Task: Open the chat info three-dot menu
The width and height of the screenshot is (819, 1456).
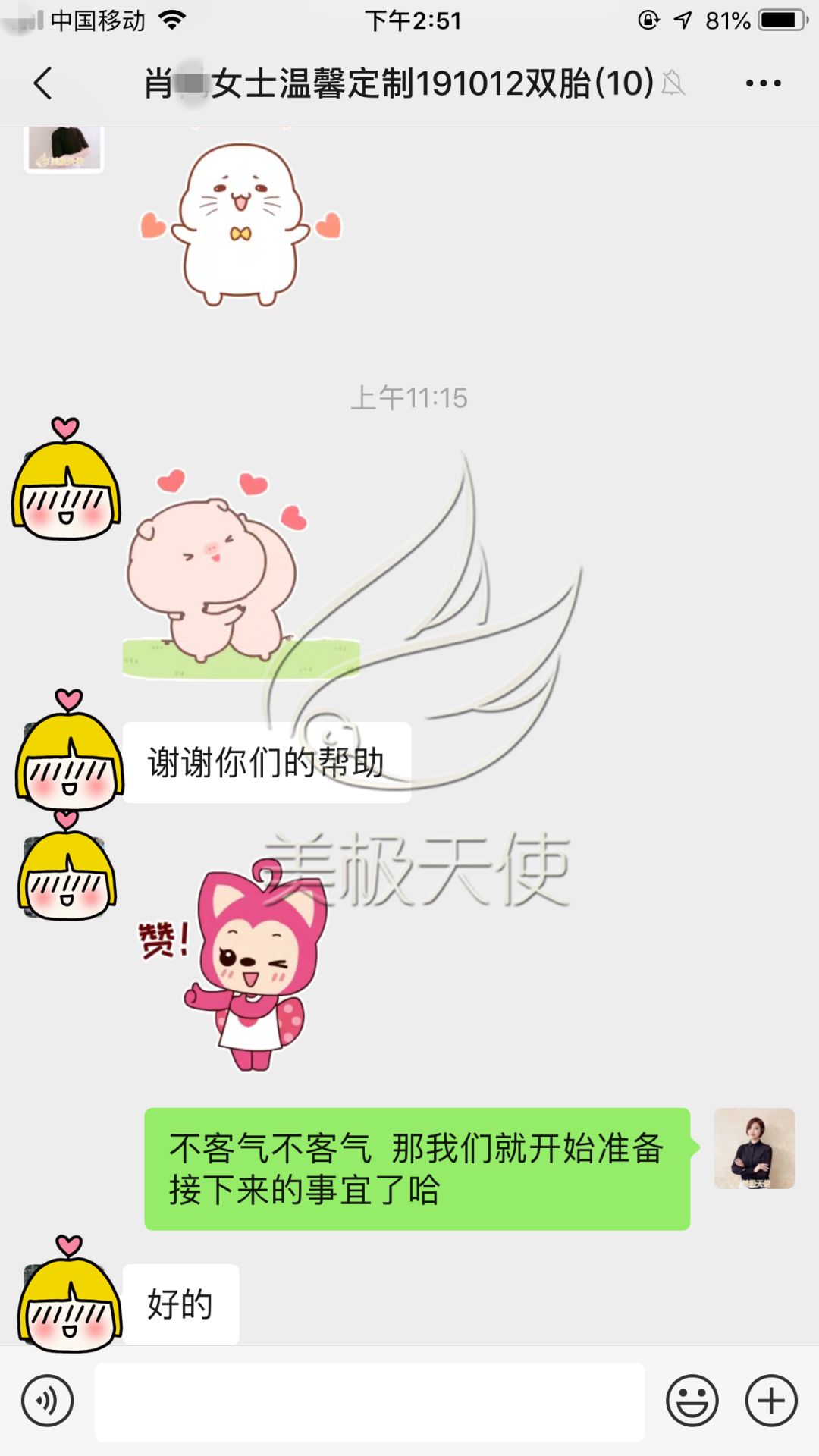Action: (x=763, y=83)
